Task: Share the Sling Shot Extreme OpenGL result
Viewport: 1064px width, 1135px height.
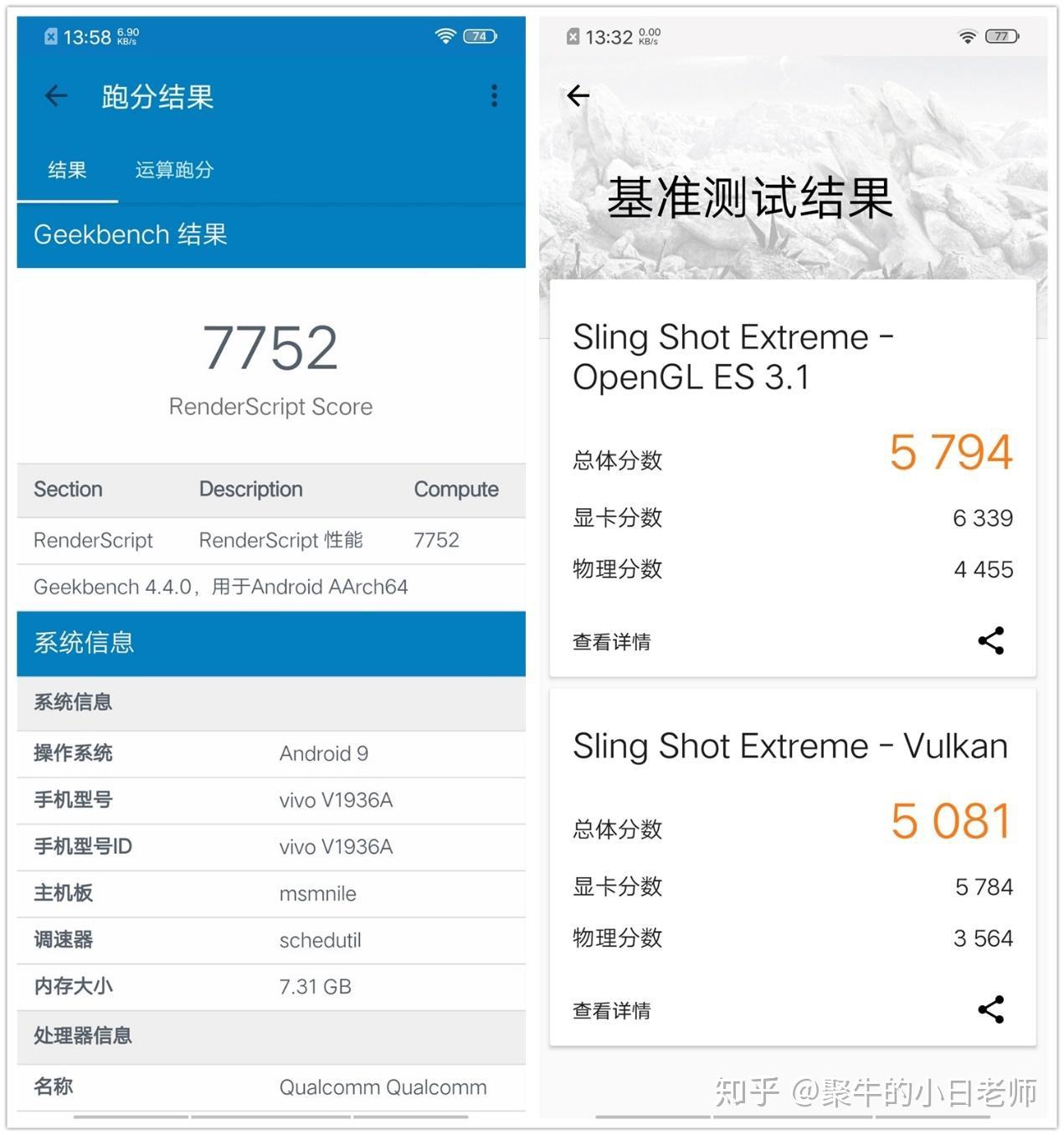Action: point(991,641)
